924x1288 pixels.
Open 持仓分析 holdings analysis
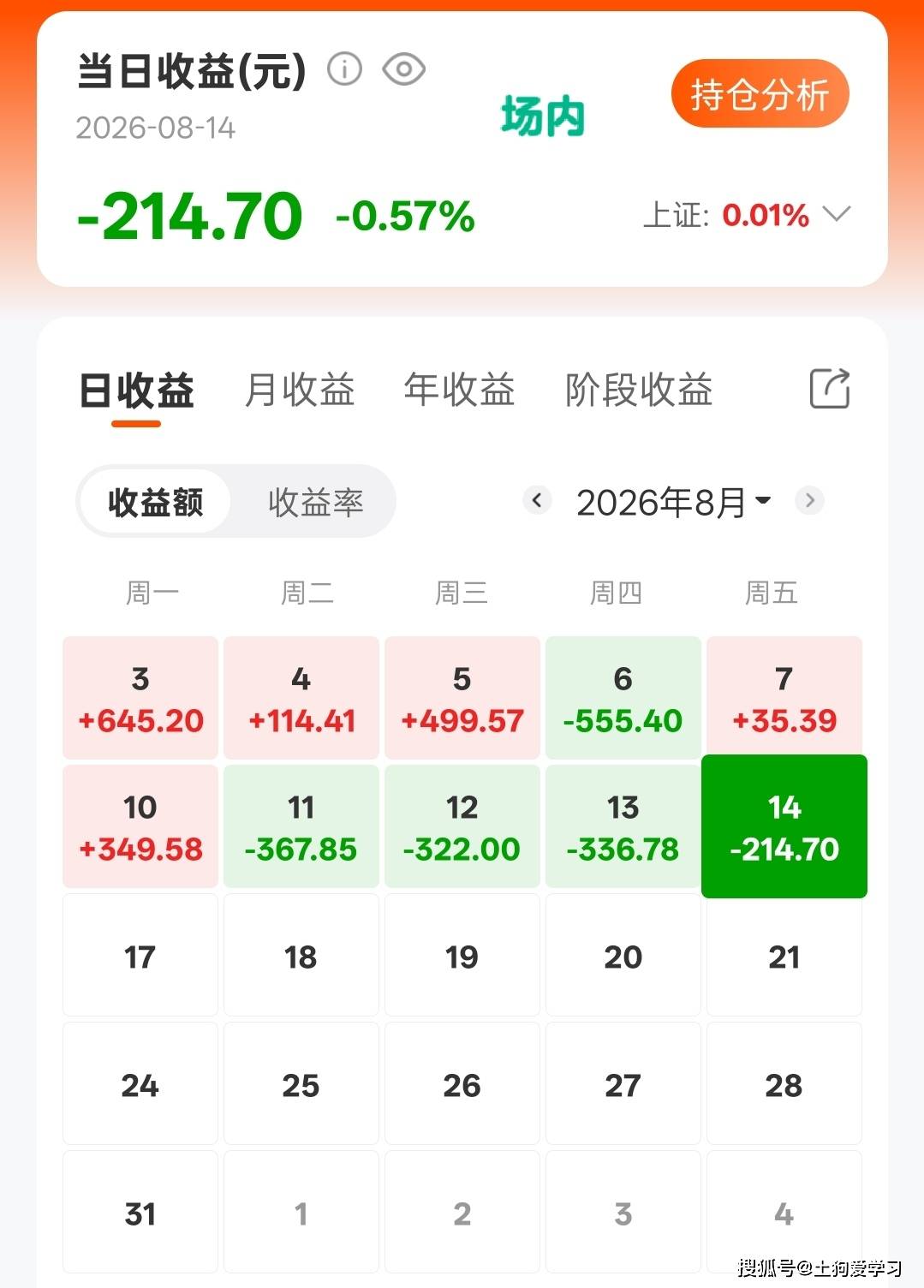[760, 93]
